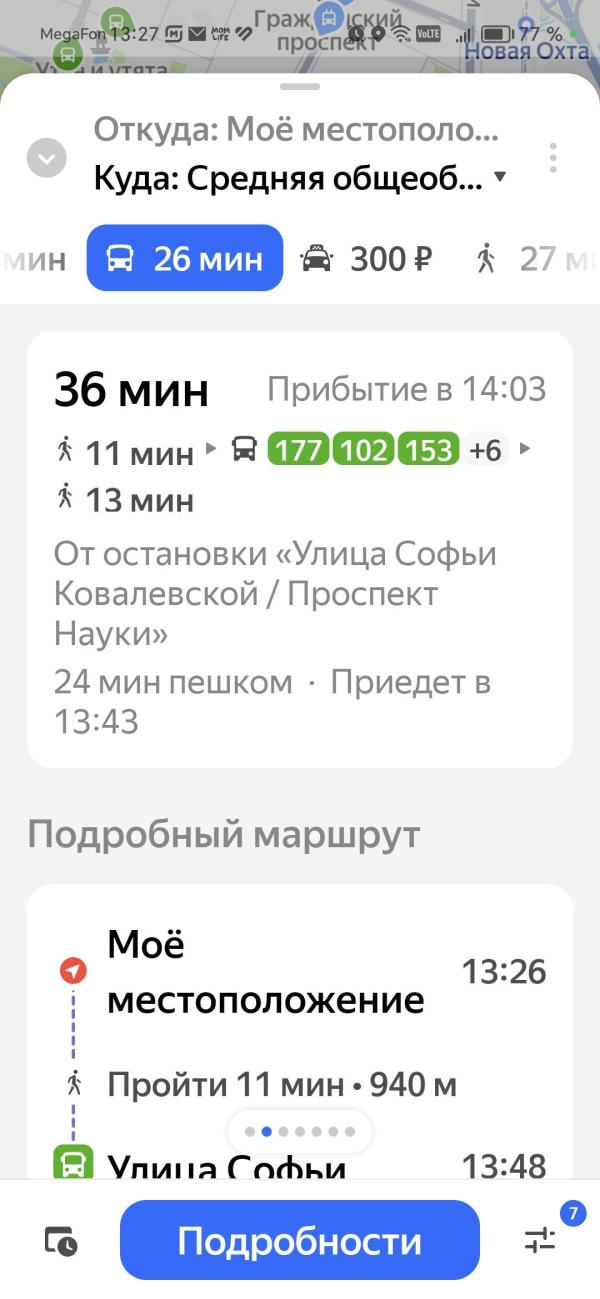This screenshot has height=1299, width=600.
Task: Open departure time options icon
Action: coord(60,1241)
